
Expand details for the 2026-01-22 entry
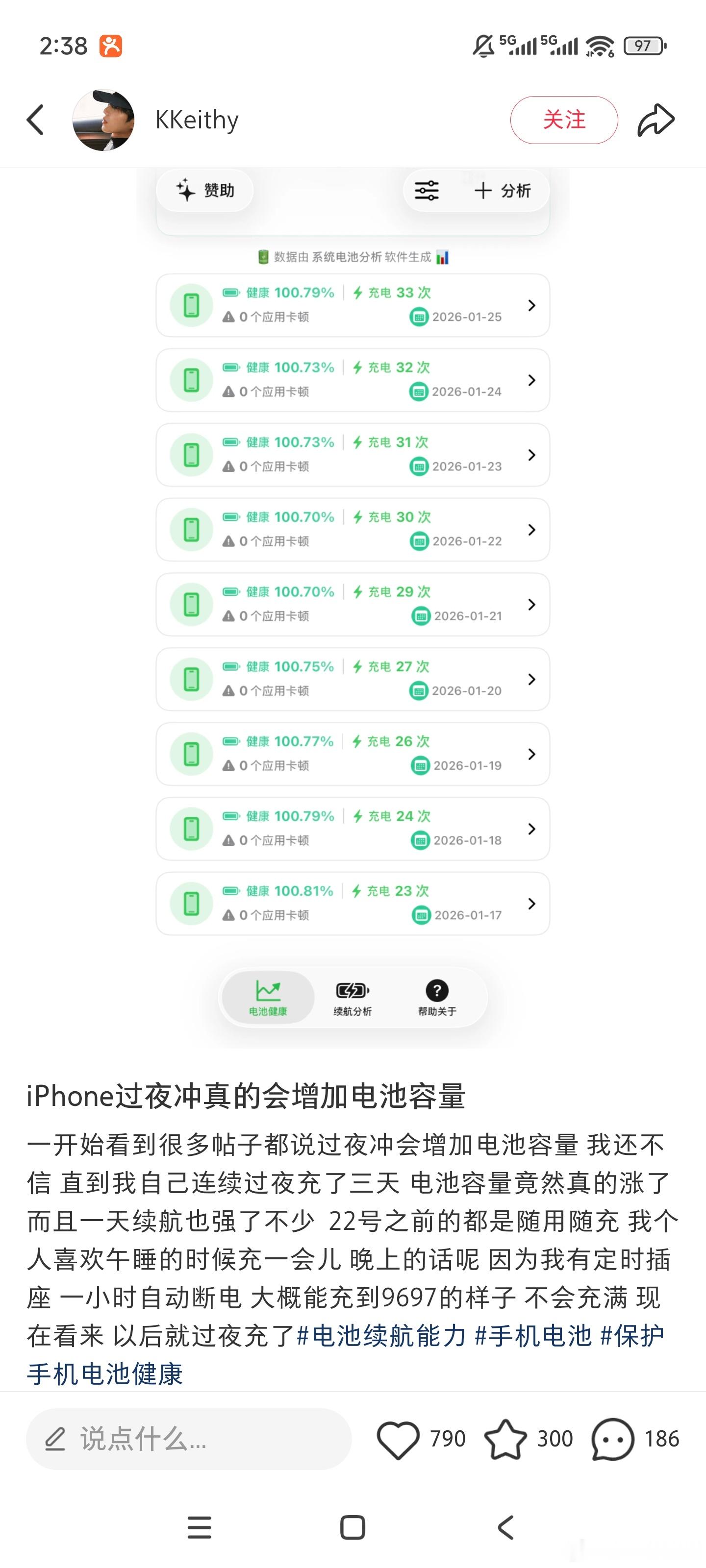click(531, 530)
